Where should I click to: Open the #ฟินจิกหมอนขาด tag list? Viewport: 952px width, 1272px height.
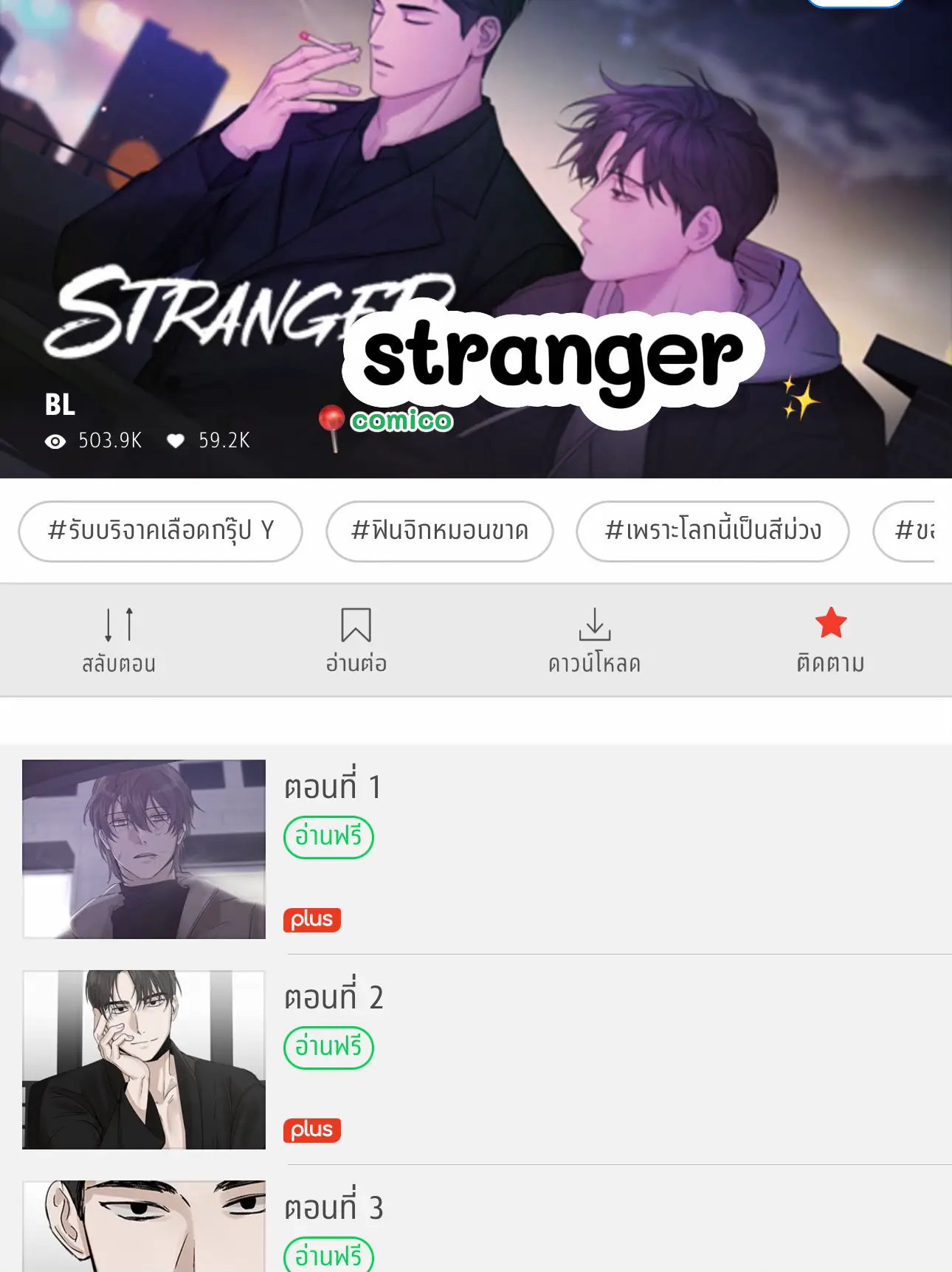click(439, 530)
